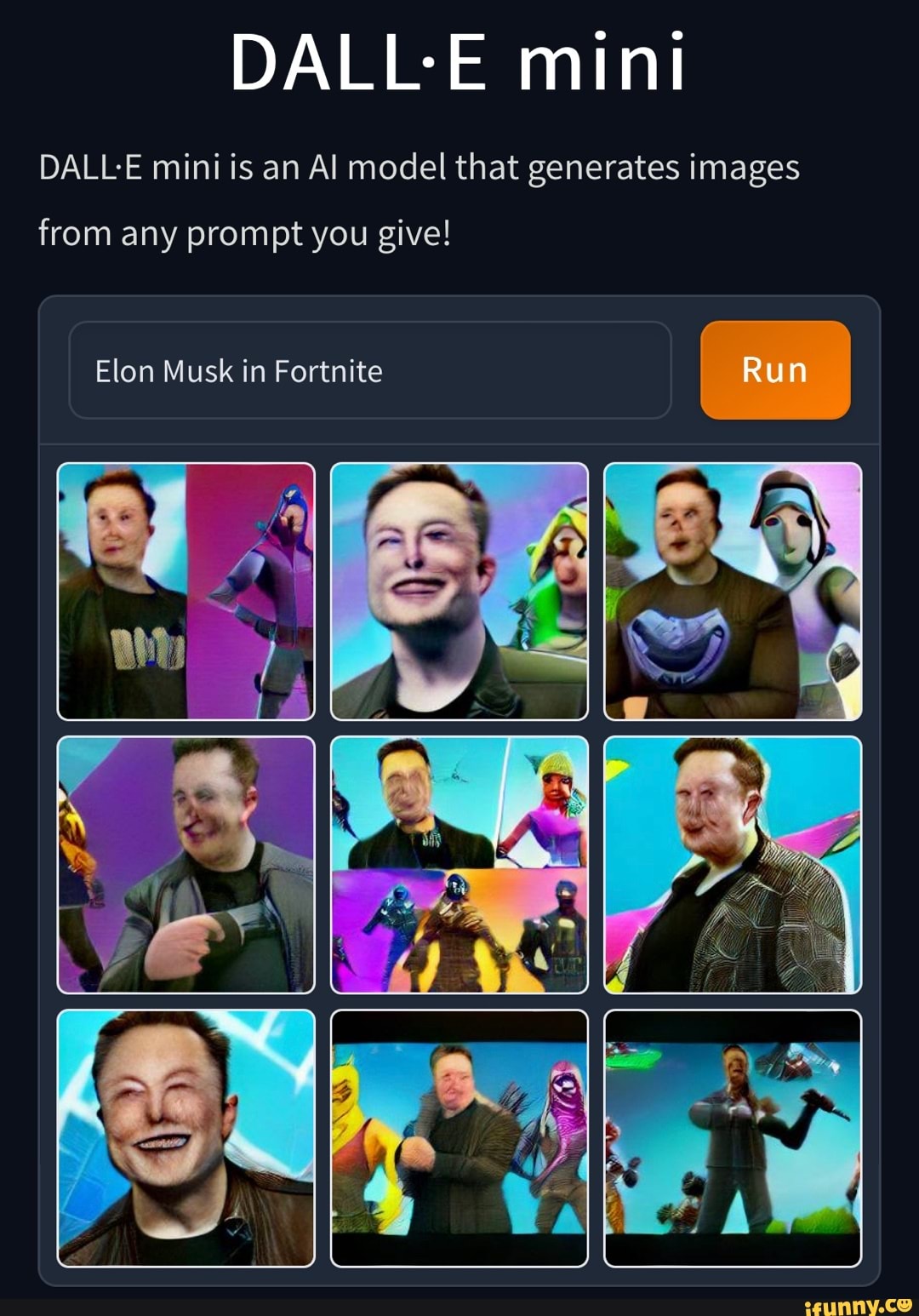
Task: Select the image of the figure holding a microphone
Action: coord(733,1138)
